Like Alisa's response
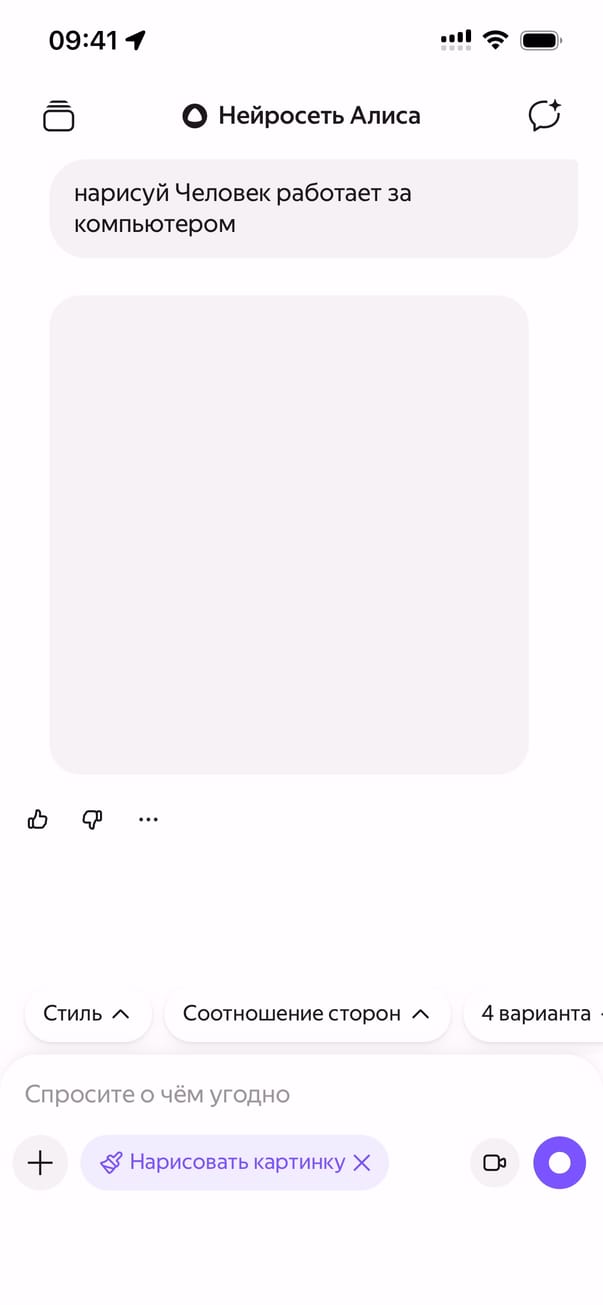Screen dimensions: 603x1305 (x=38, y=820)
